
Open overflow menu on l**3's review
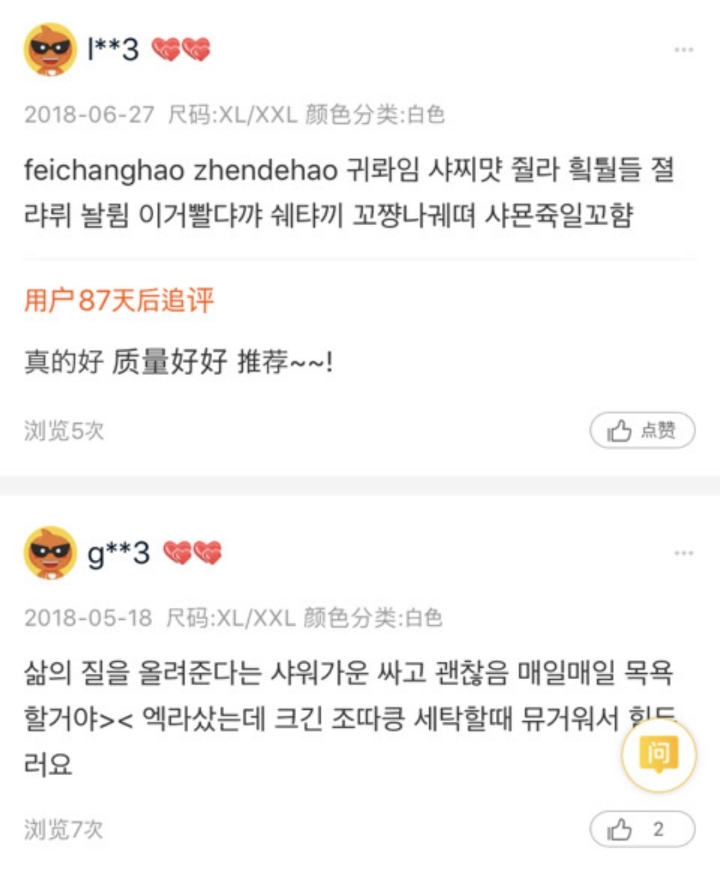[x=683, y=50]
